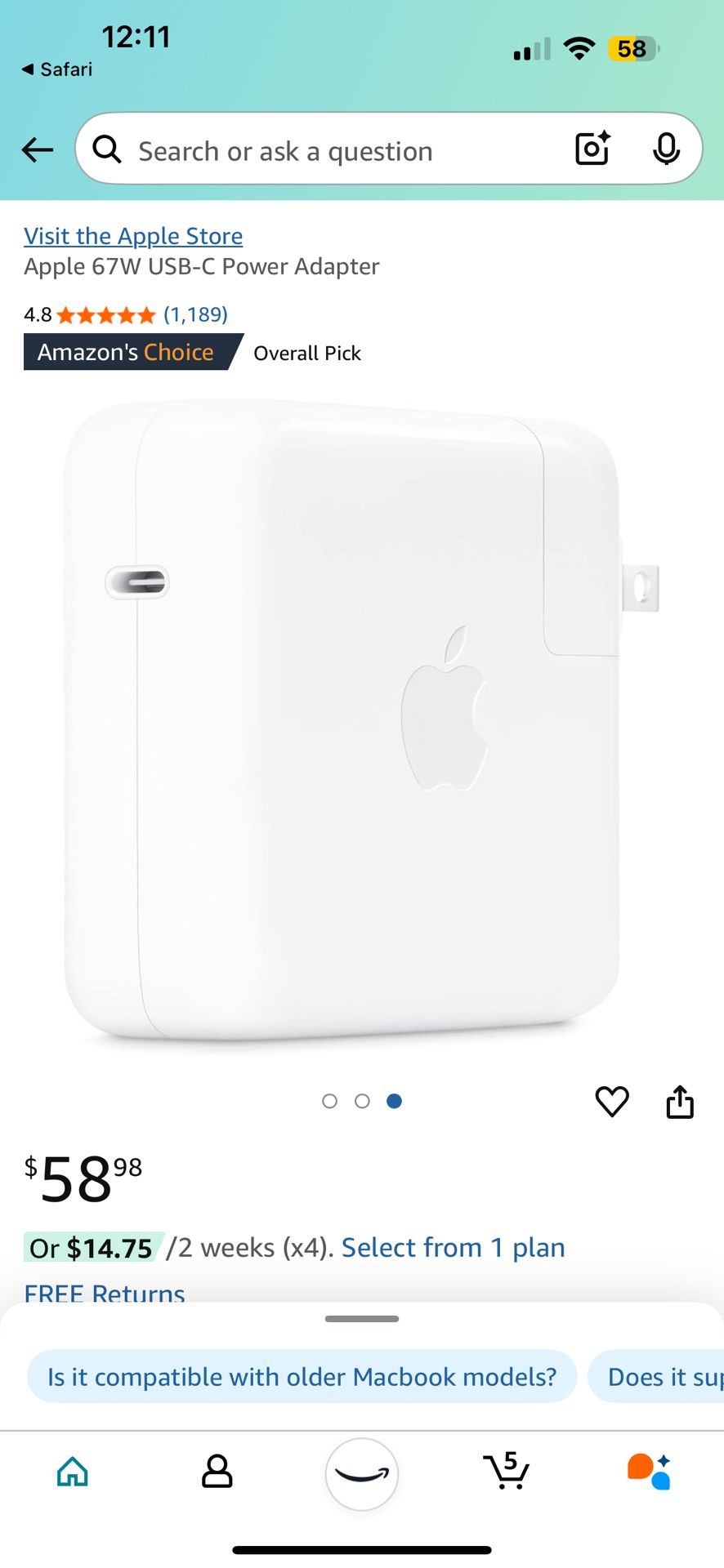Open the Rufus AI assistant tab
This screenshot has width=724, height=1568.
[x=650, y=1472]
